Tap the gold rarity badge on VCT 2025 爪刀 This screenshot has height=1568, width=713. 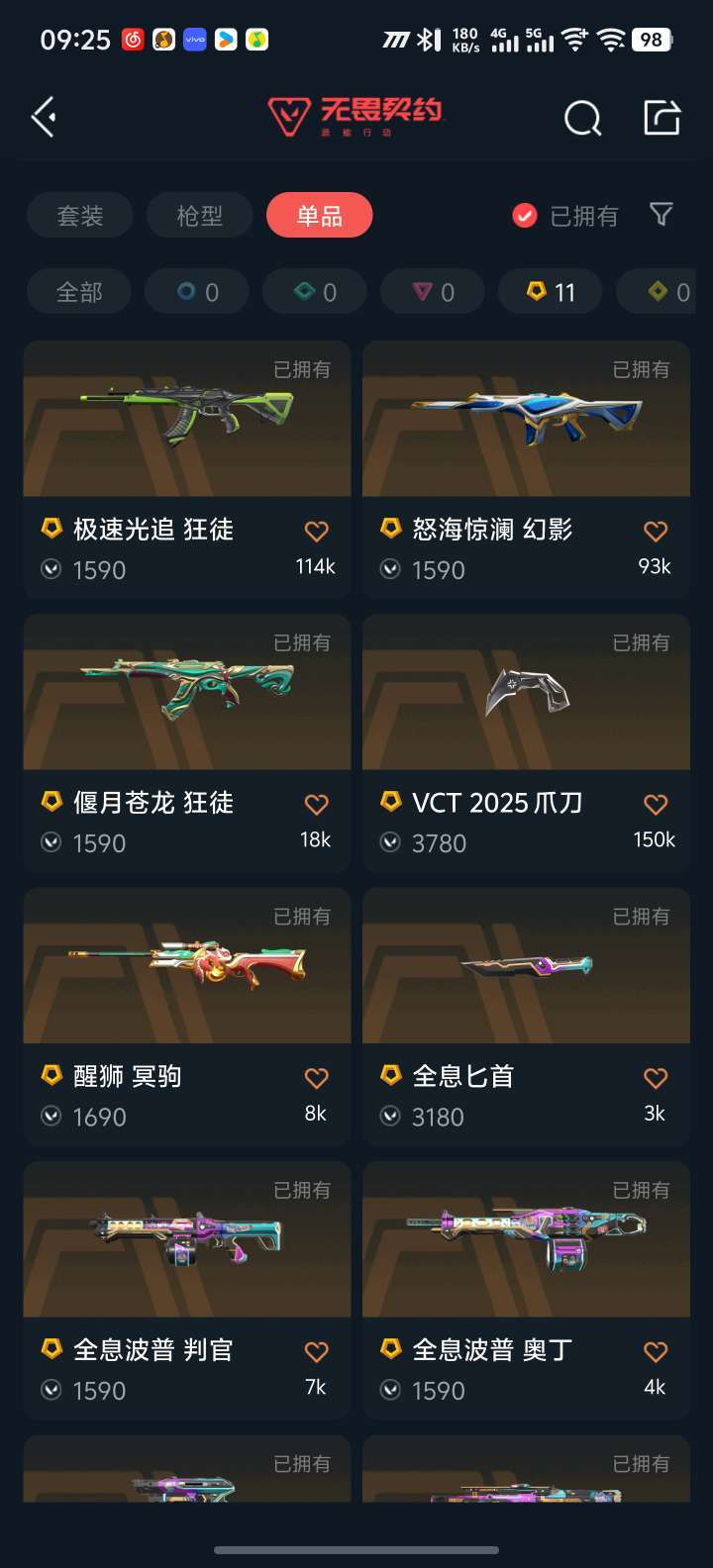click(390, 803)
